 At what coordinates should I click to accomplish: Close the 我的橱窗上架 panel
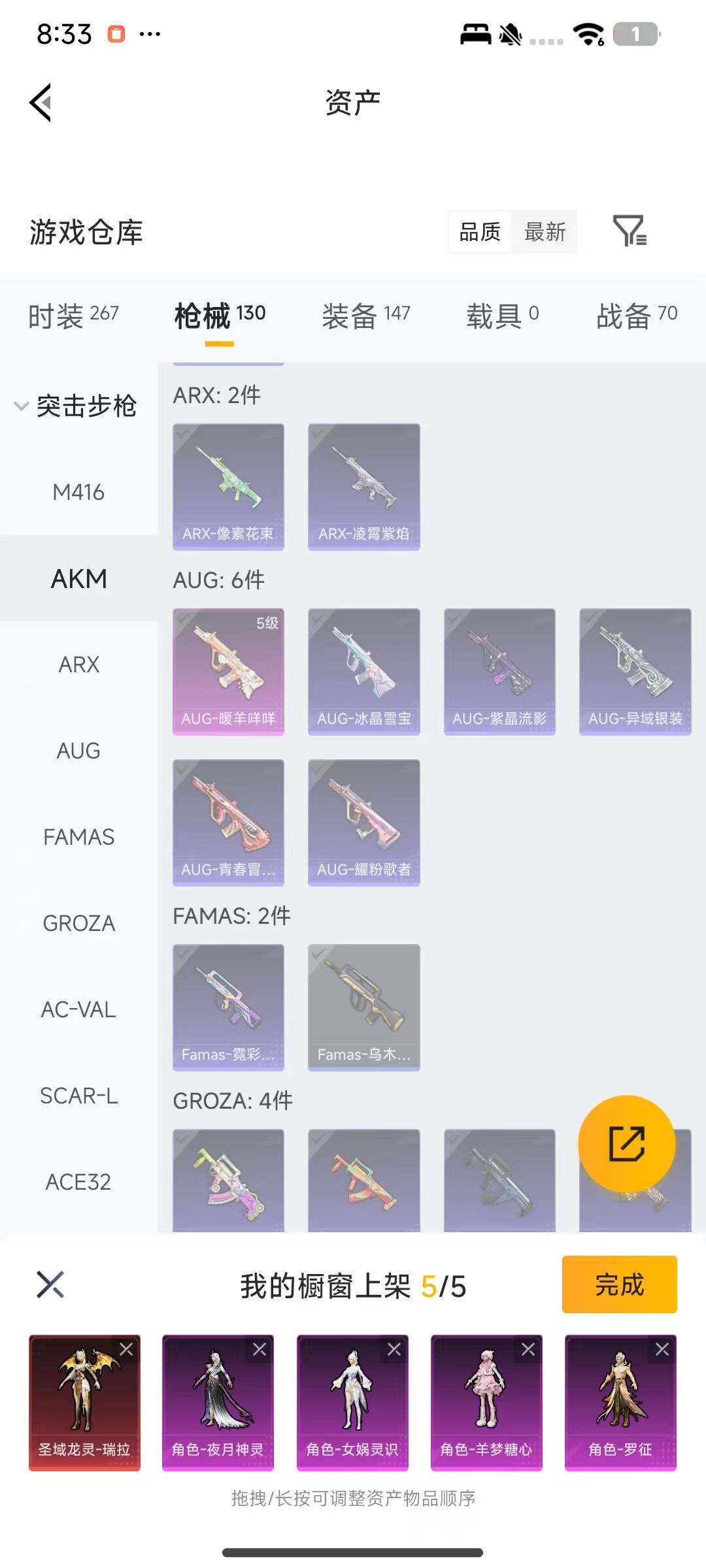coord(50,1284)
